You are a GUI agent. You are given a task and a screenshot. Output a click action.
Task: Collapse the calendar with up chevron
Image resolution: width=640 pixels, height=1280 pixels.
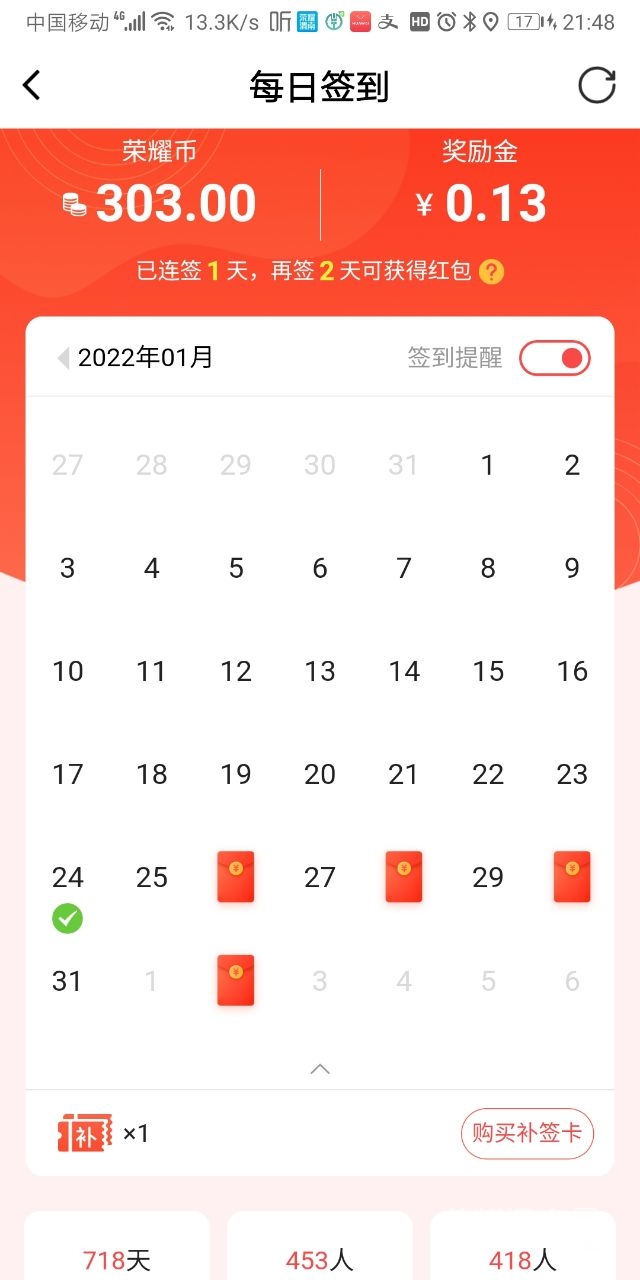(320, 1069)
